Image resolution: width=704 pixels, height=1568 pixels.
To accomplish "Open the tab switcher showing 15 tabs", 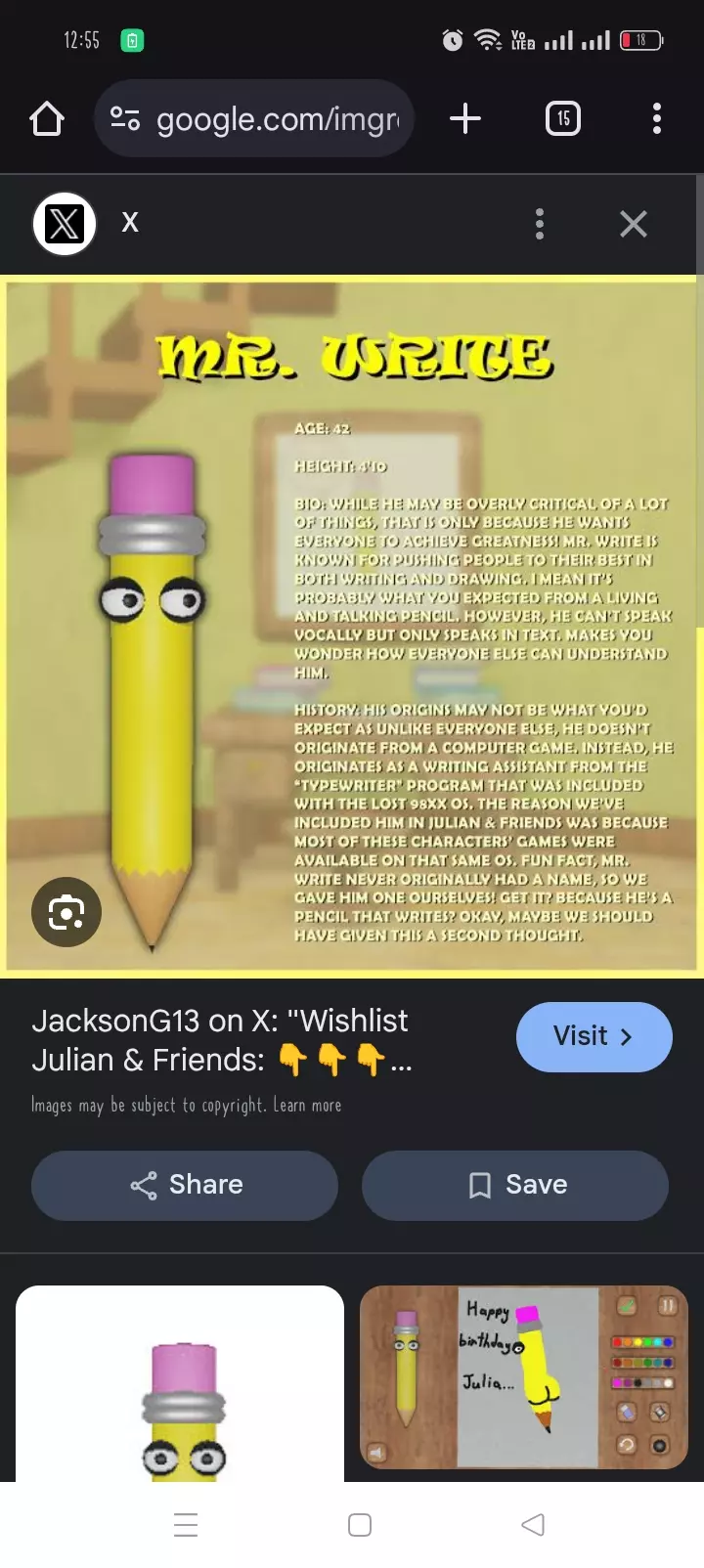I will (562, 119).
